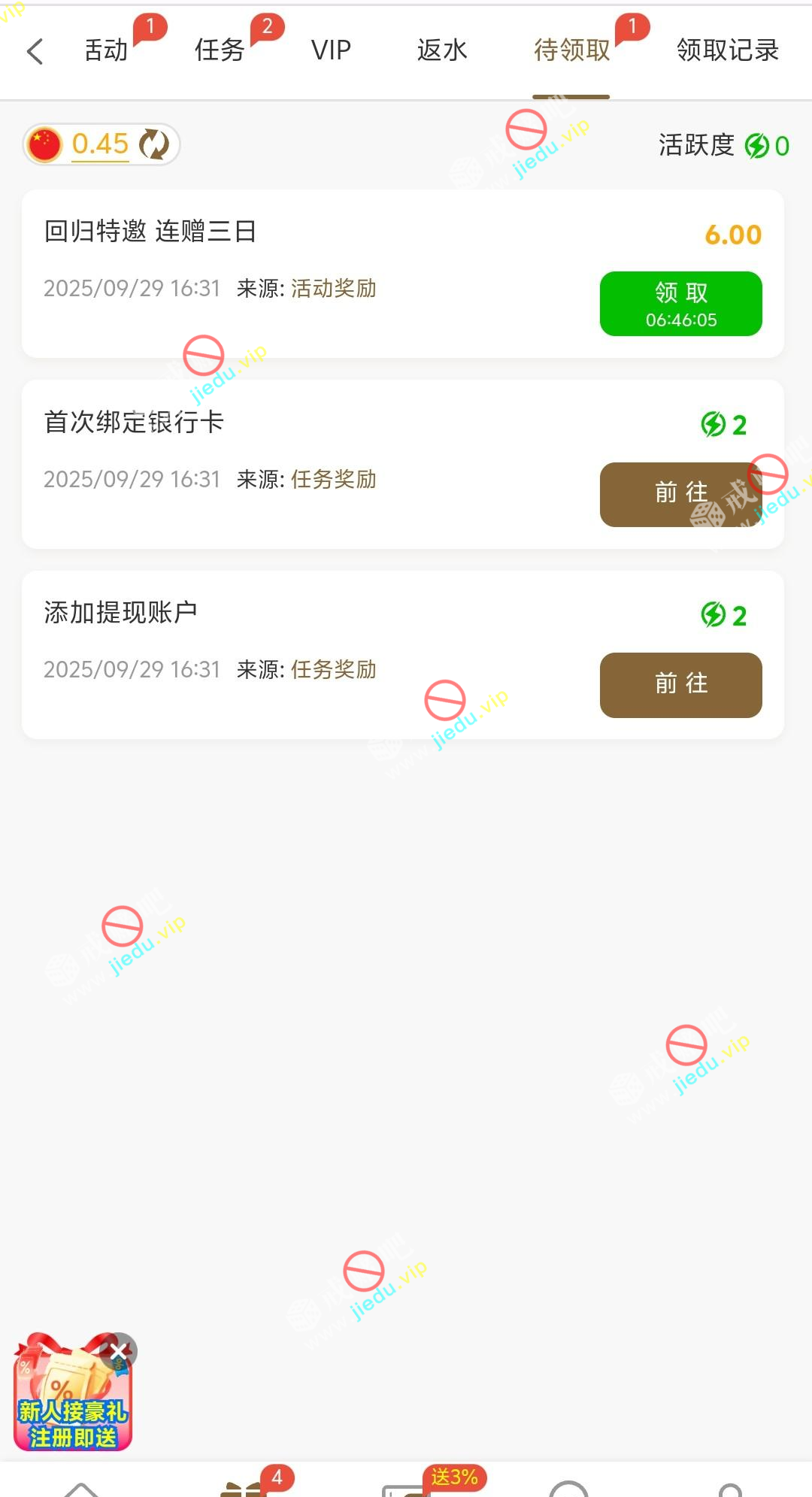The height and width of the screenshot is (1497, 812).
Task: Switch to the 活动 tab
Action: tap(106, 50)
